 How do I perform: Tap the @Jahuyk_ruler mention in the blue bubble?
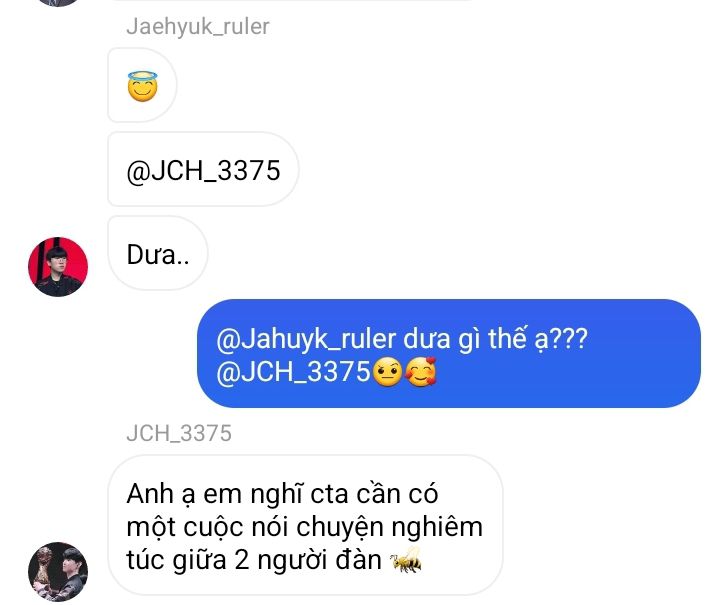[x=306, y=340]
